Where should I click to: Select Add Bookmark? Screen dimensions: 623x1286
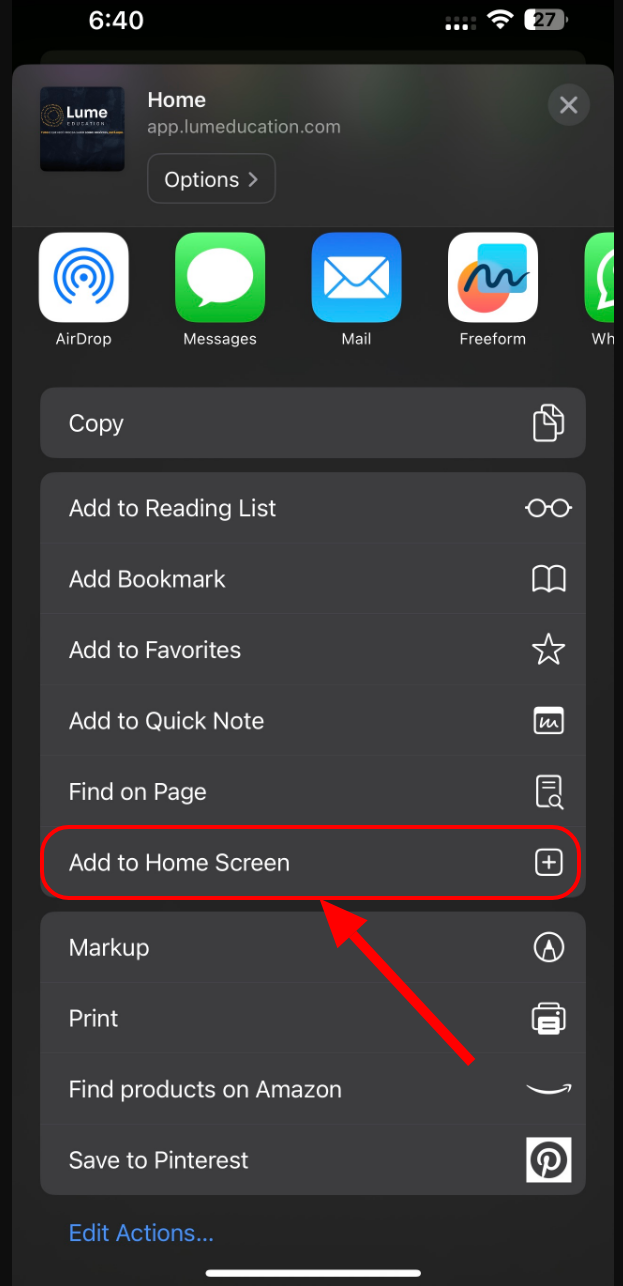pos(313,579)
